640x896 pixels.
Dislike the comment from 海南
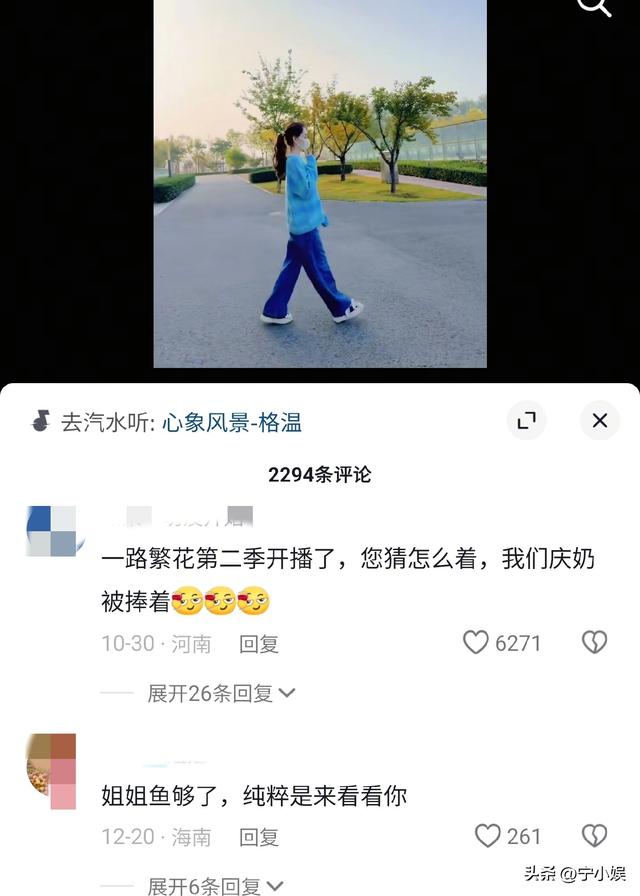[x=594, y=835]
